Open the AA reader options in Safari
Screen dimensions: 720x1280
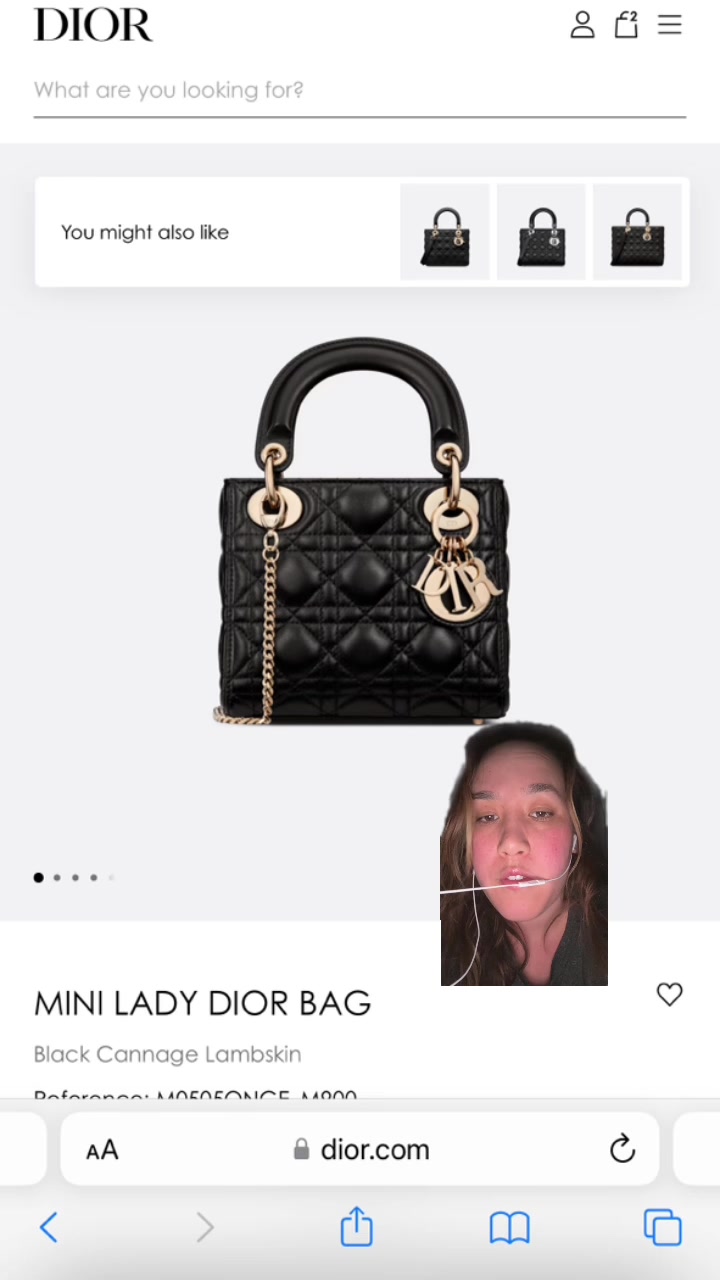102,1150
